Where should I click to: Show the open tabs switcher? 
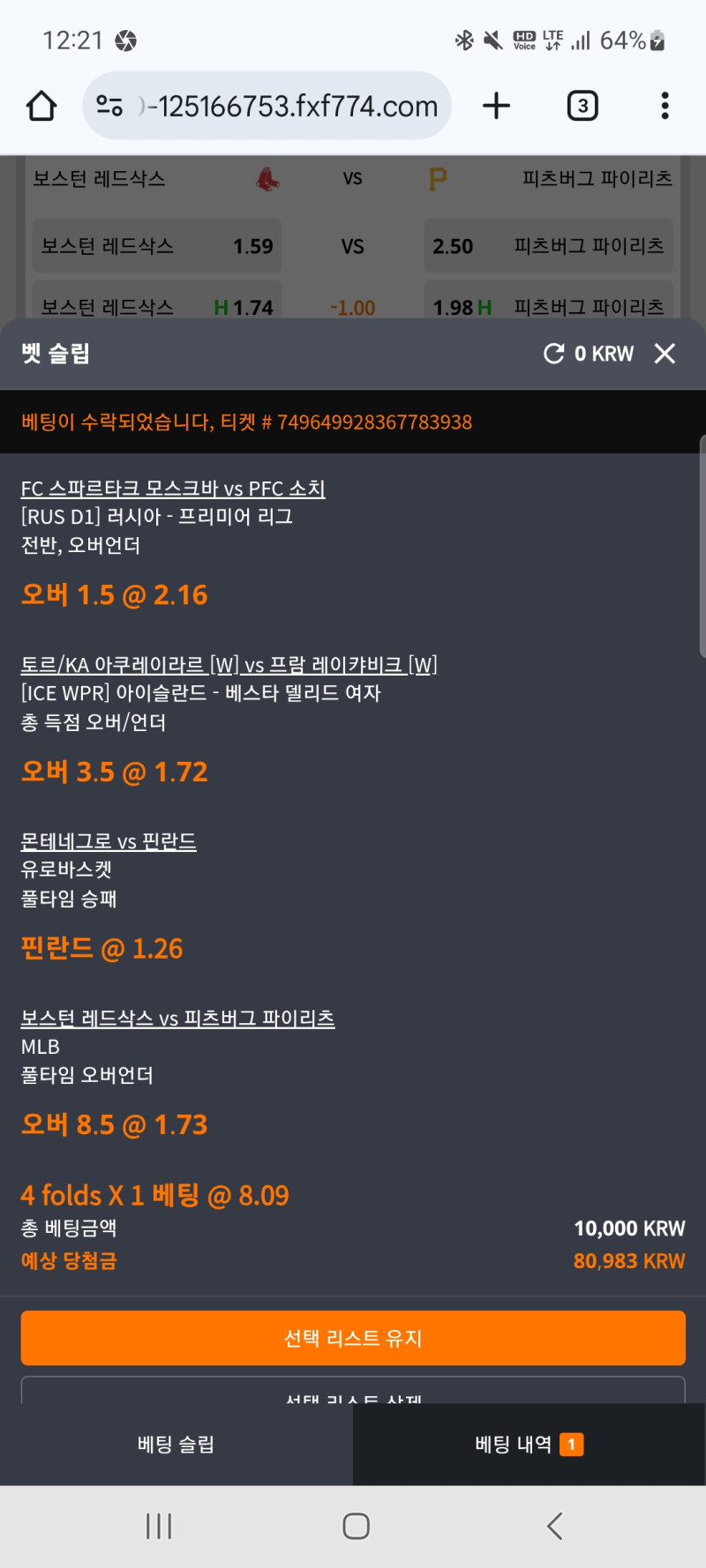(x=582, y=106)
